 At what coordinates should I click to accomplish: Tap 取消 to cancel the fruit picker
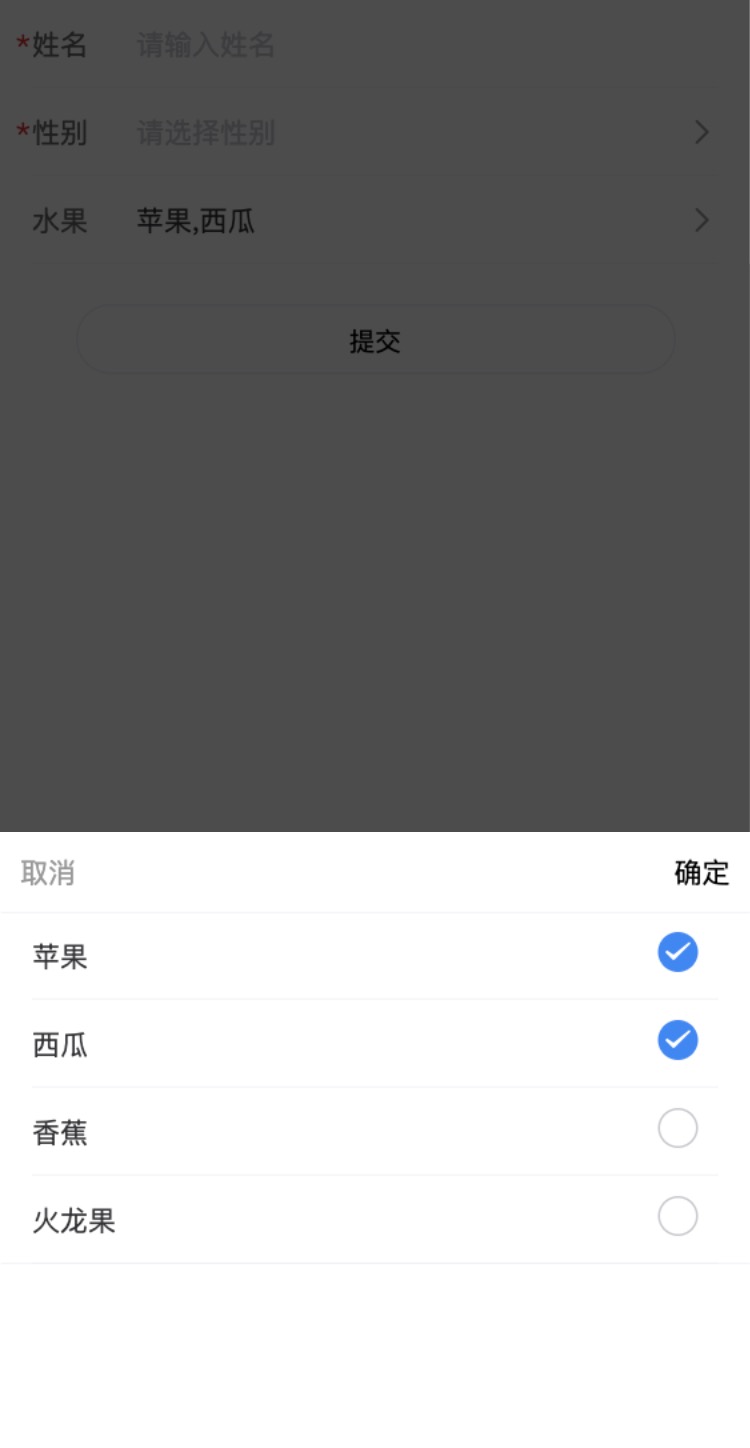[48, 873]
